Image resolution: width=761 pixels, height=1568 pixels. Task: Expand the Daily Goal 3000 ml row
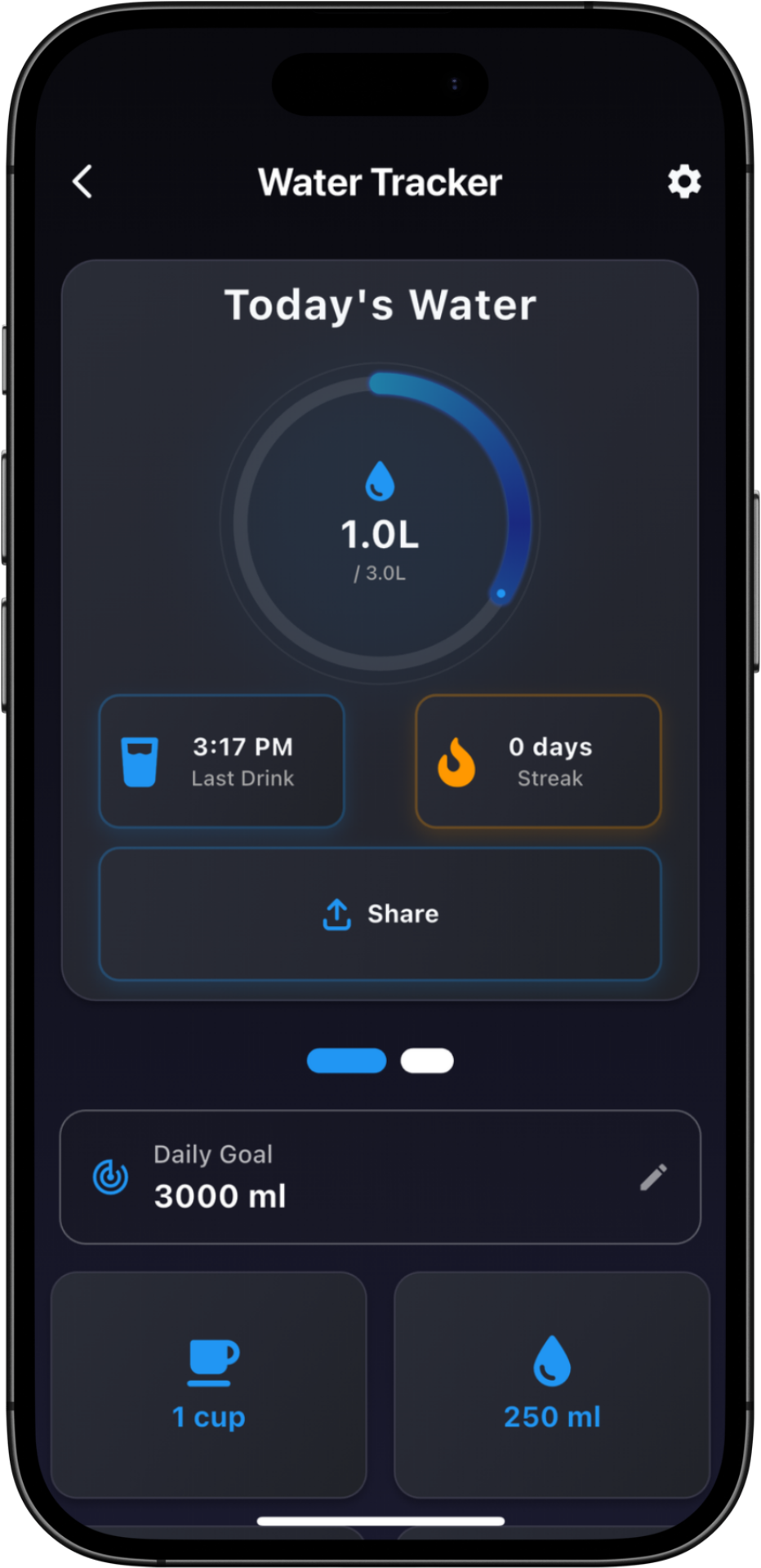click(x=380, y=1177)
